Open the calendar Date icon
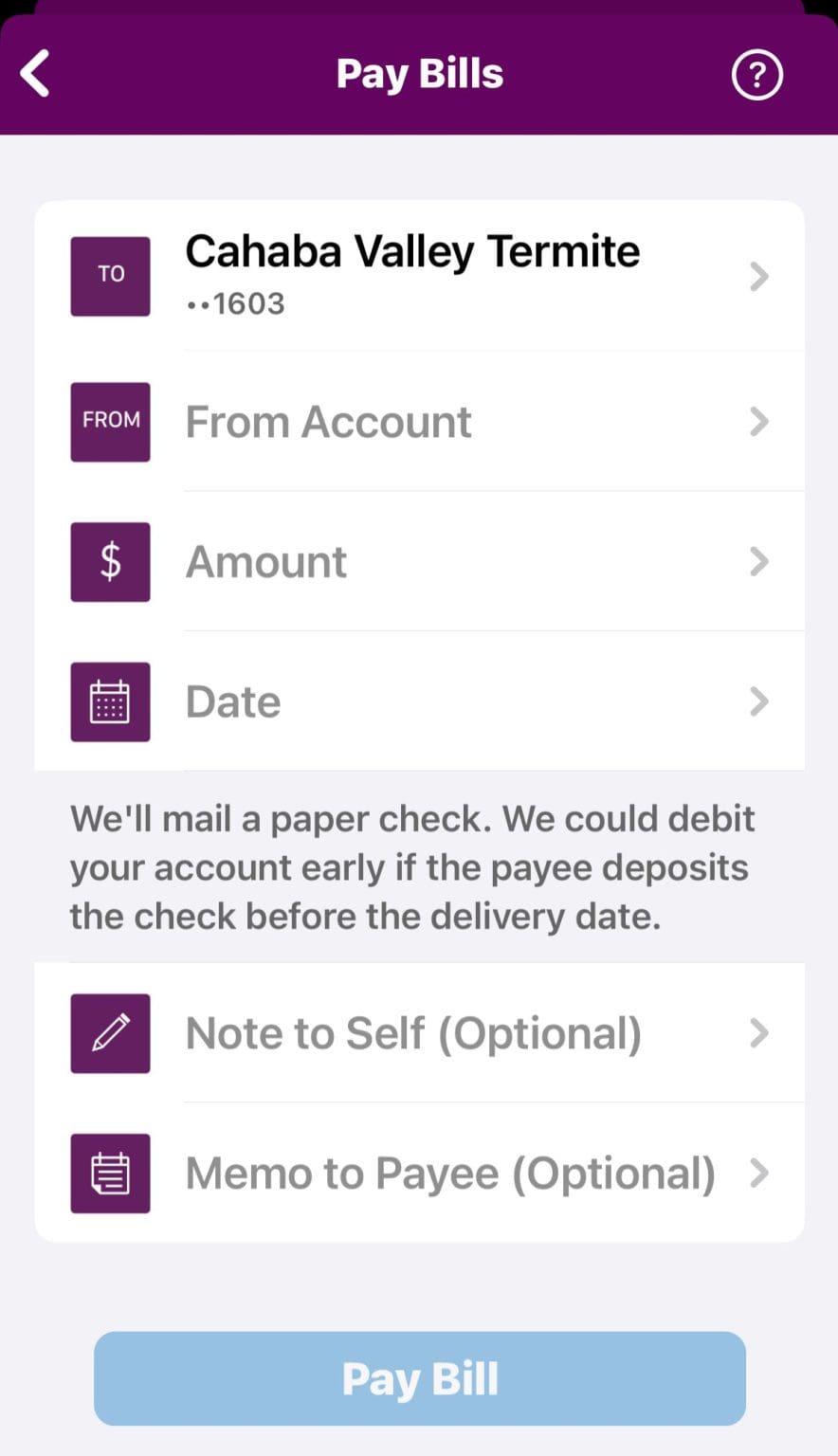838x1456 pixels. tap(110, 701)
